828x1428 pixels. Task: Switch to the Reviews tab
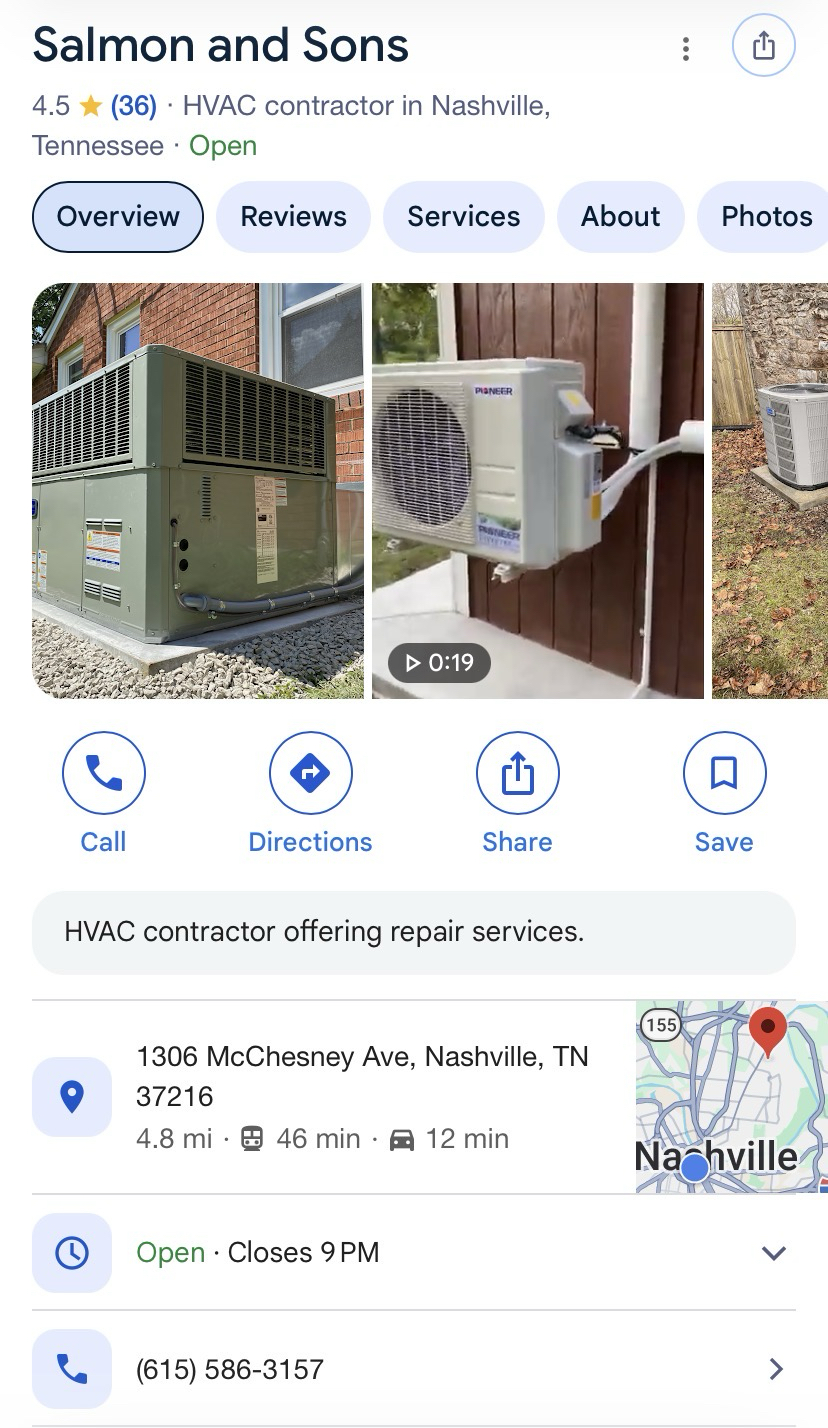293,216
